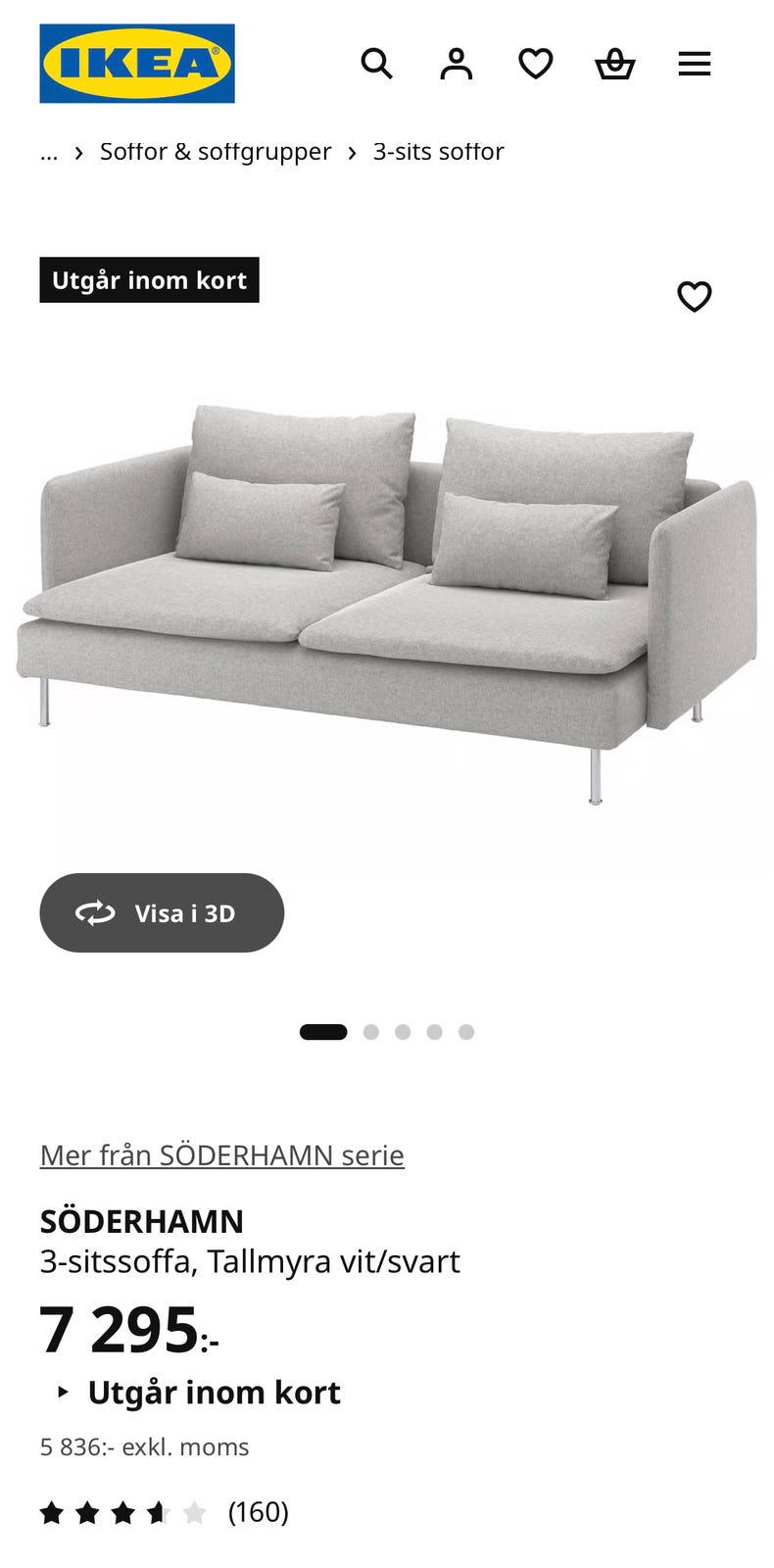Screen dimensions: 774x1568
Task: Expand the Utgår inom kort details
Action: click(x=200, y=1393)
